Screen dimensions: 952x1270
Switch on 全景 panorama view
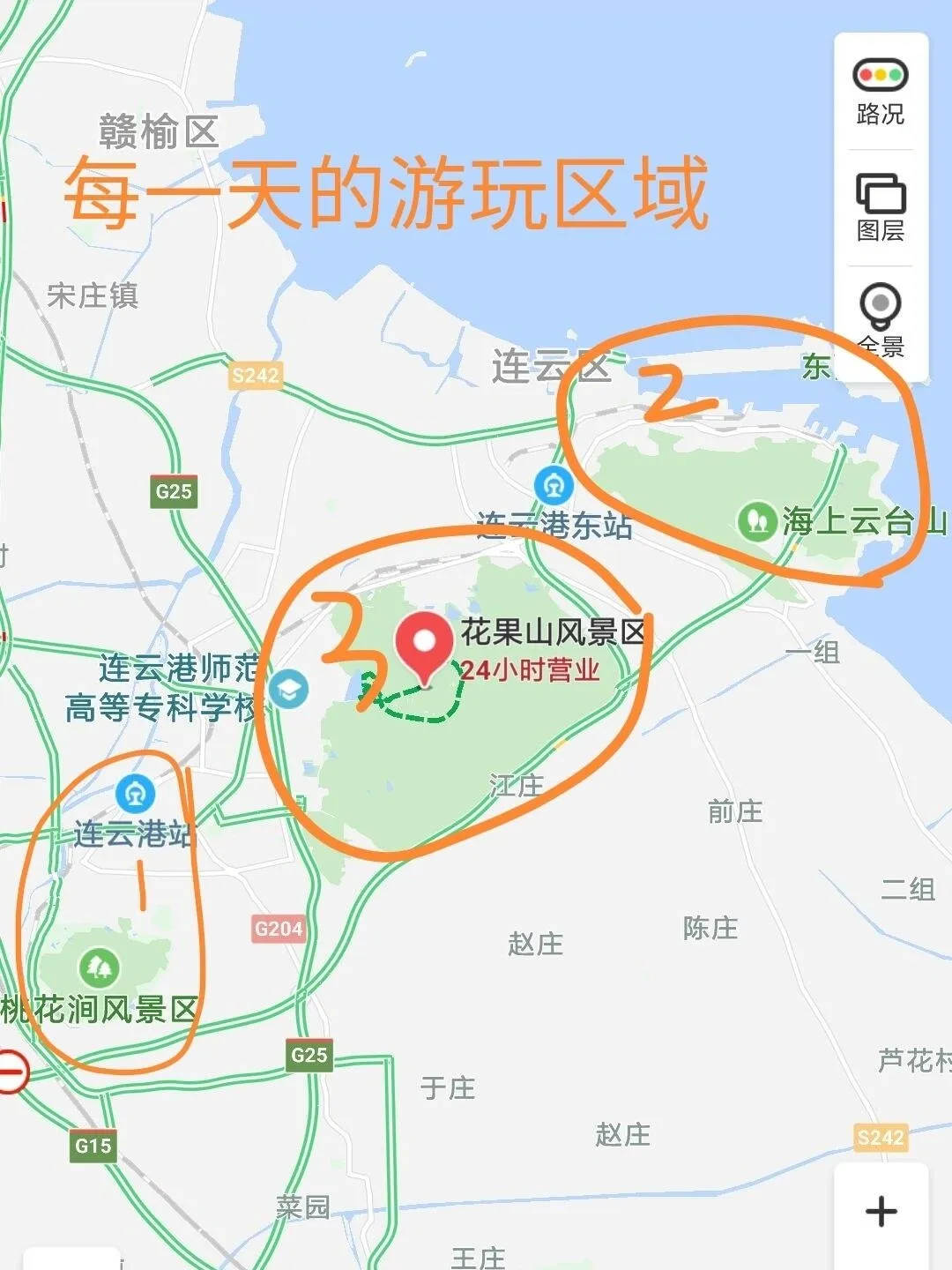880,317
